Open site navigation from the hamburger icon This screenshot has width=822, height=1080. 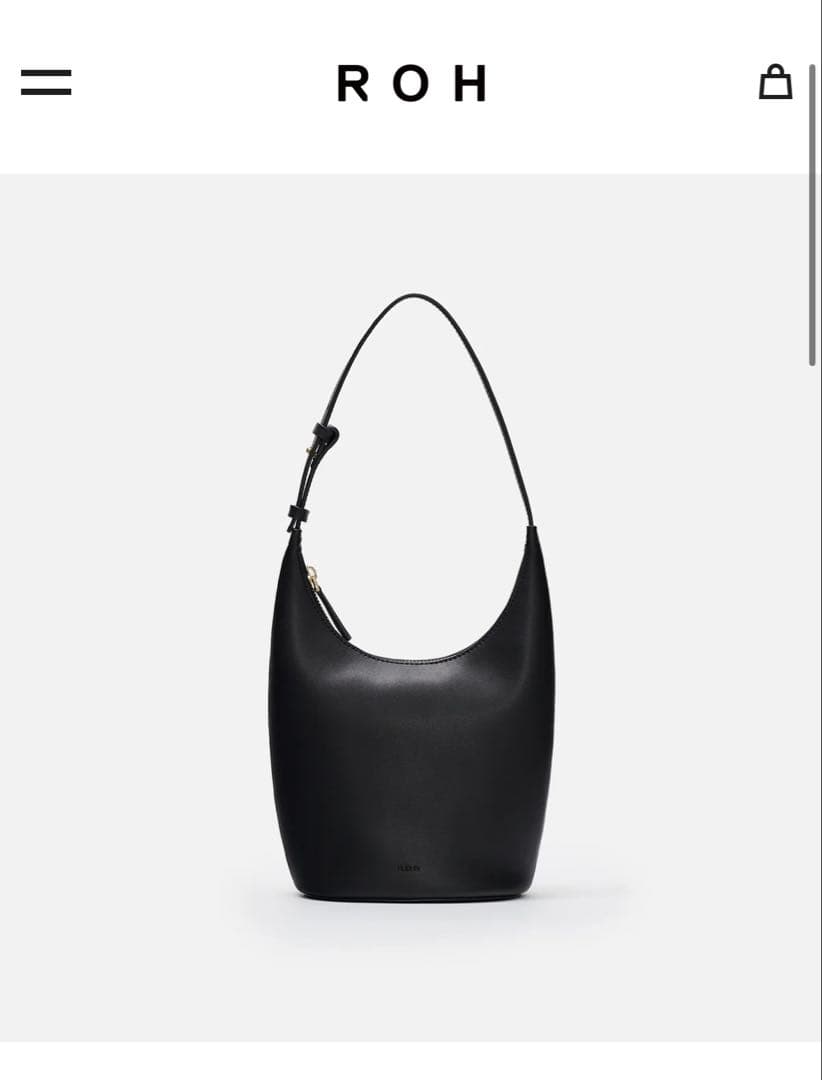coord(44,83)
